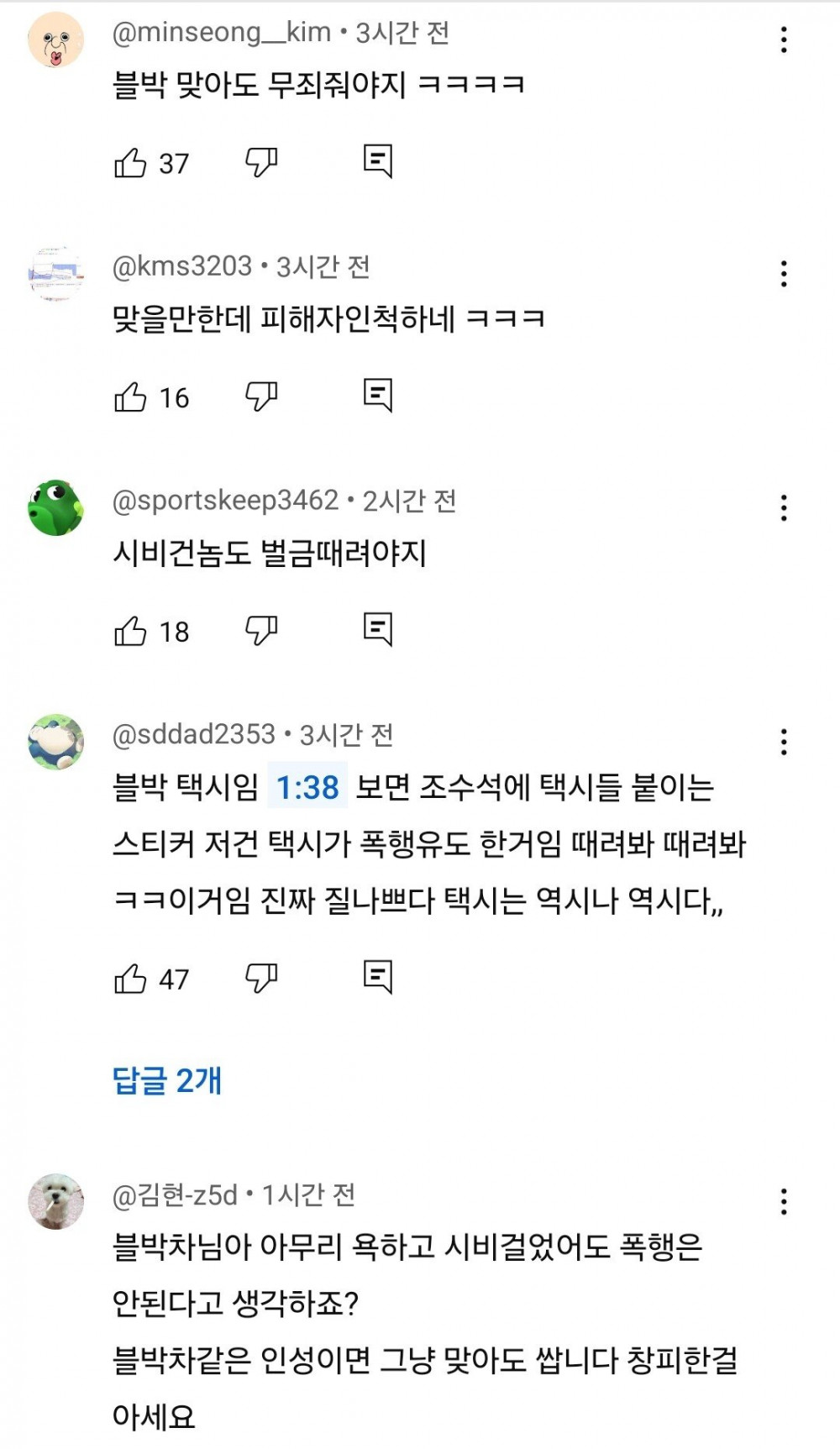
Task: Reply to @minseong__kim's comment
Action: (x=378, y=160)
